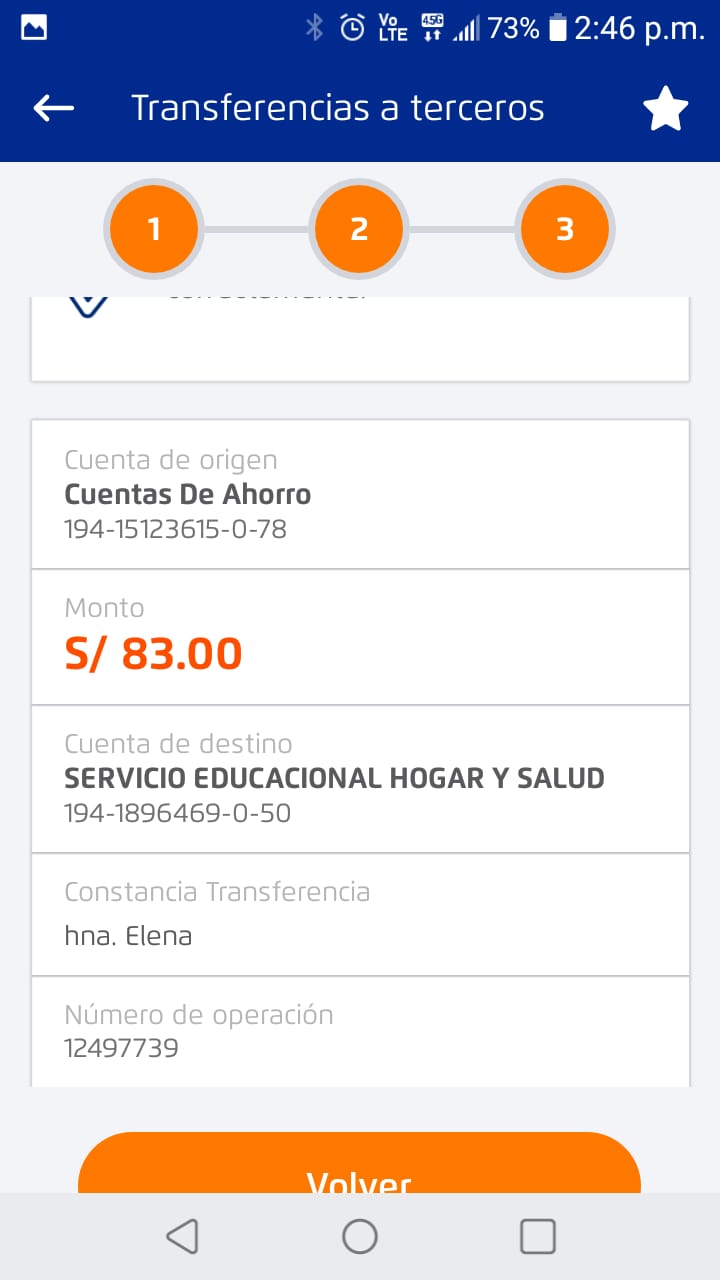Mark this transfer as favorite with the star
The width and height of the screenshot is (720, 1280).
coord(665,109)
